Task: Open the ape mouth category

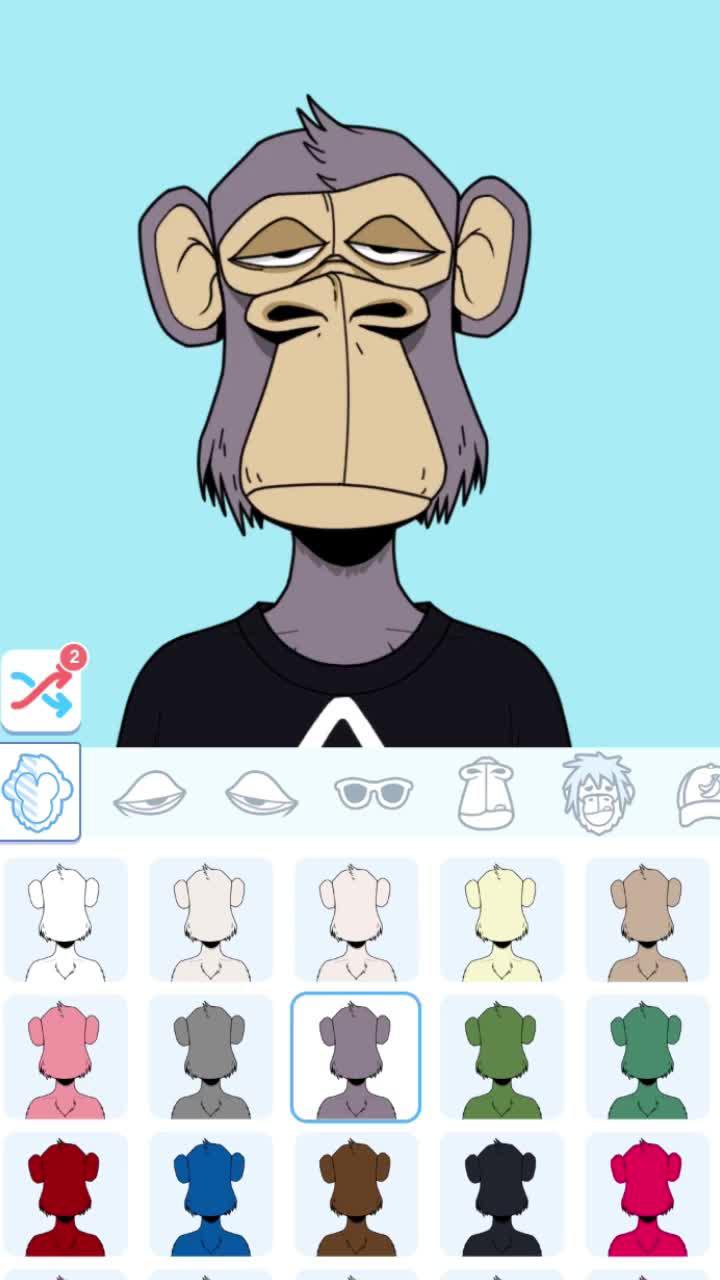Action: [486, 793]
